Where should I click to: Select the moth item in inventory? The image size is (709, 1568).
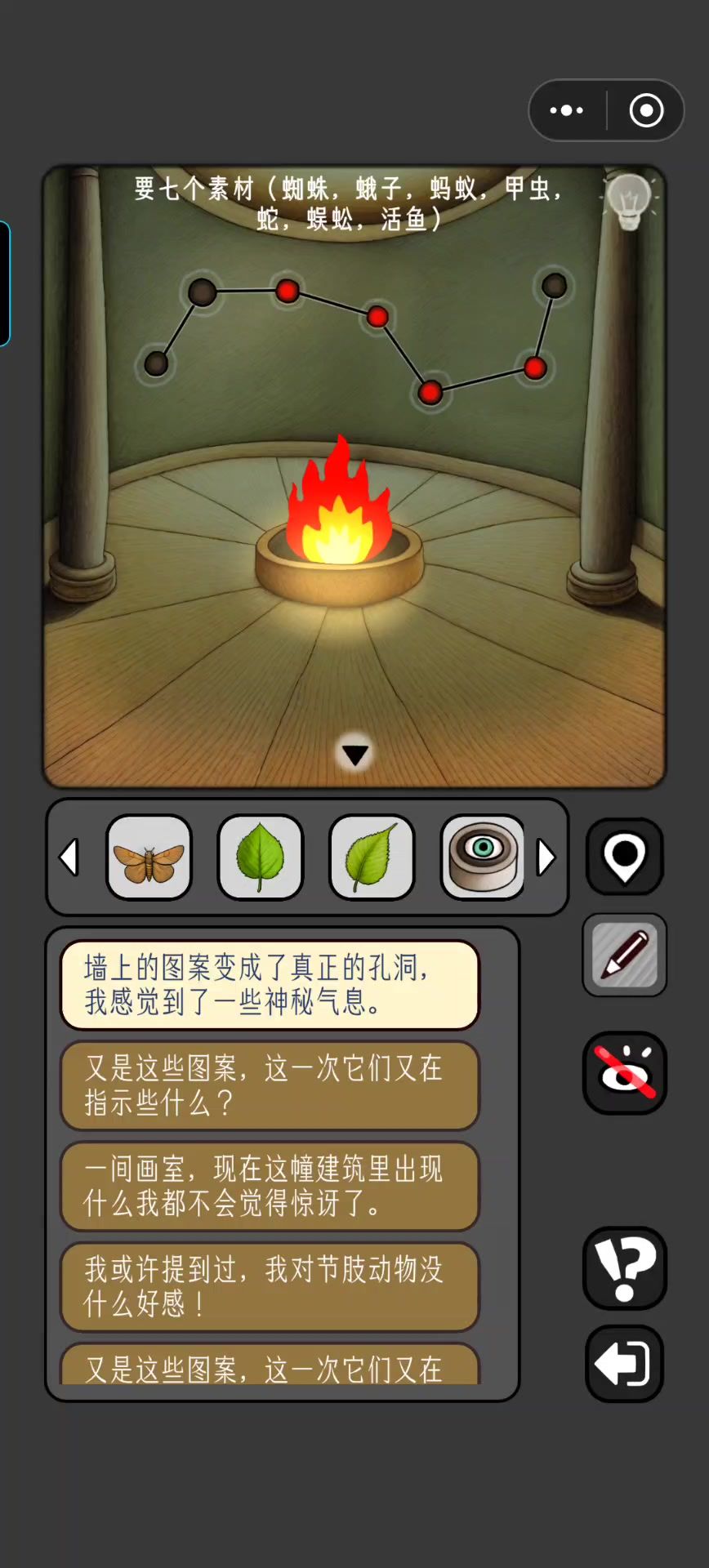click(149, 857)
